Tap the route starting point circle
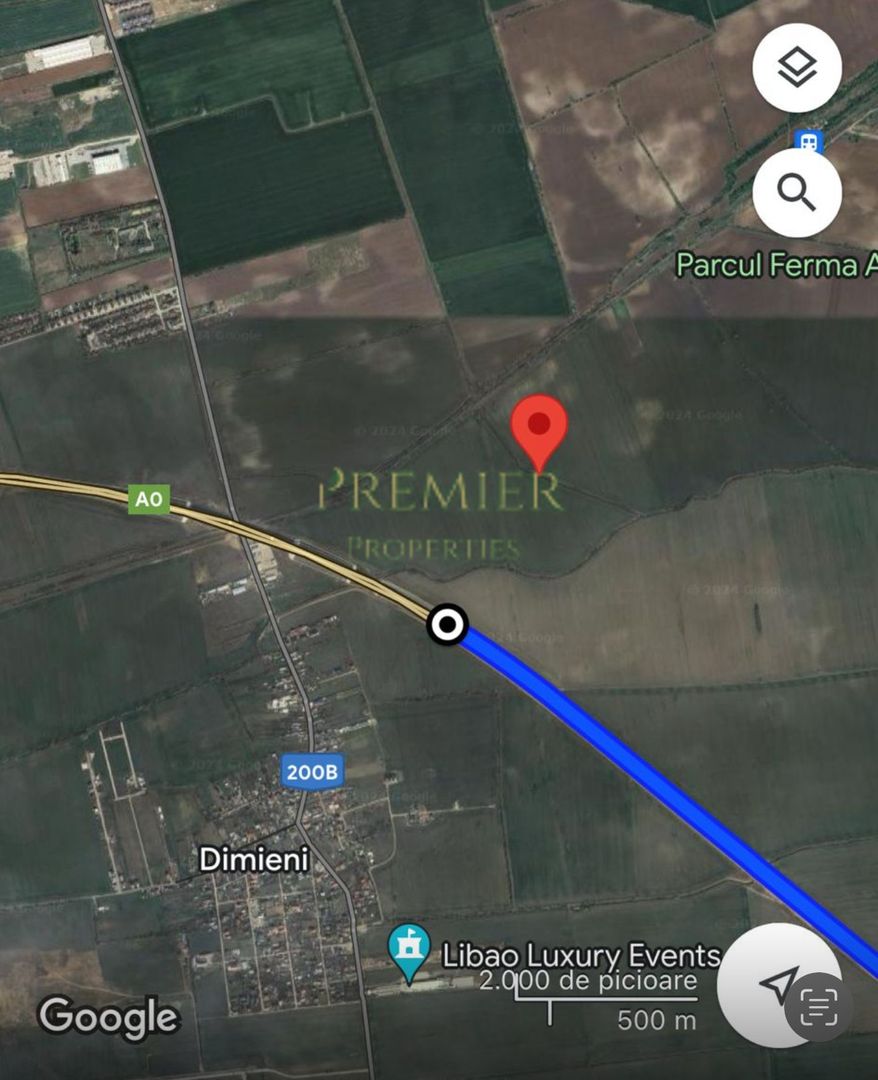This screenshot has width=878, height=1080. pyautogui.click(x=446, y=624)
